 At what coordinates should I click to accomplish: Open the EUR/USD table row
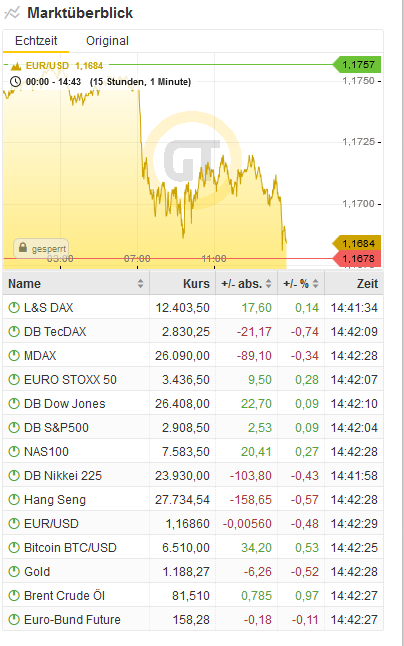tap(193, 524)
